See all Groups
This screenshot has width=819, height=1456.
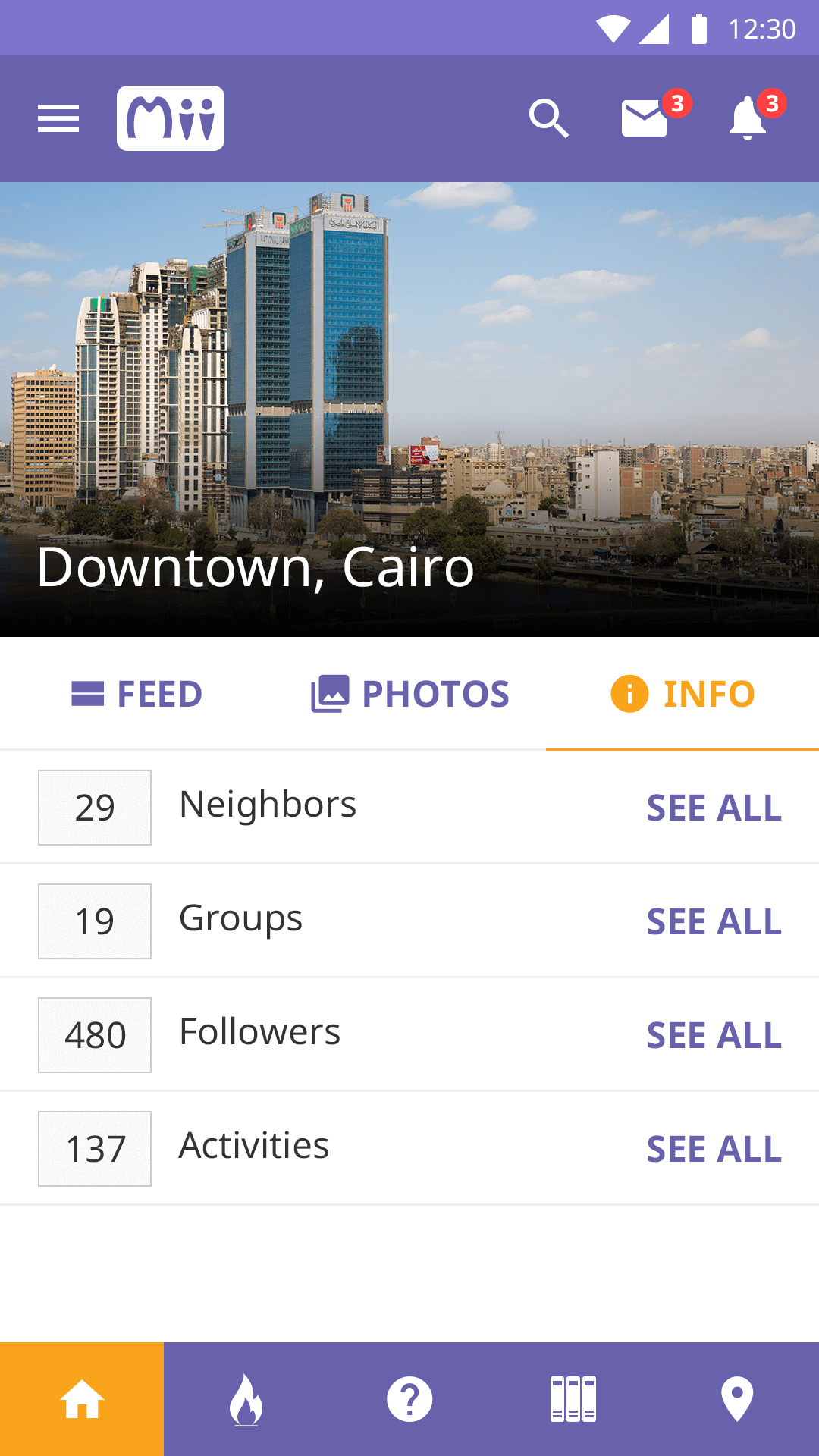click(x=714, y=921)
